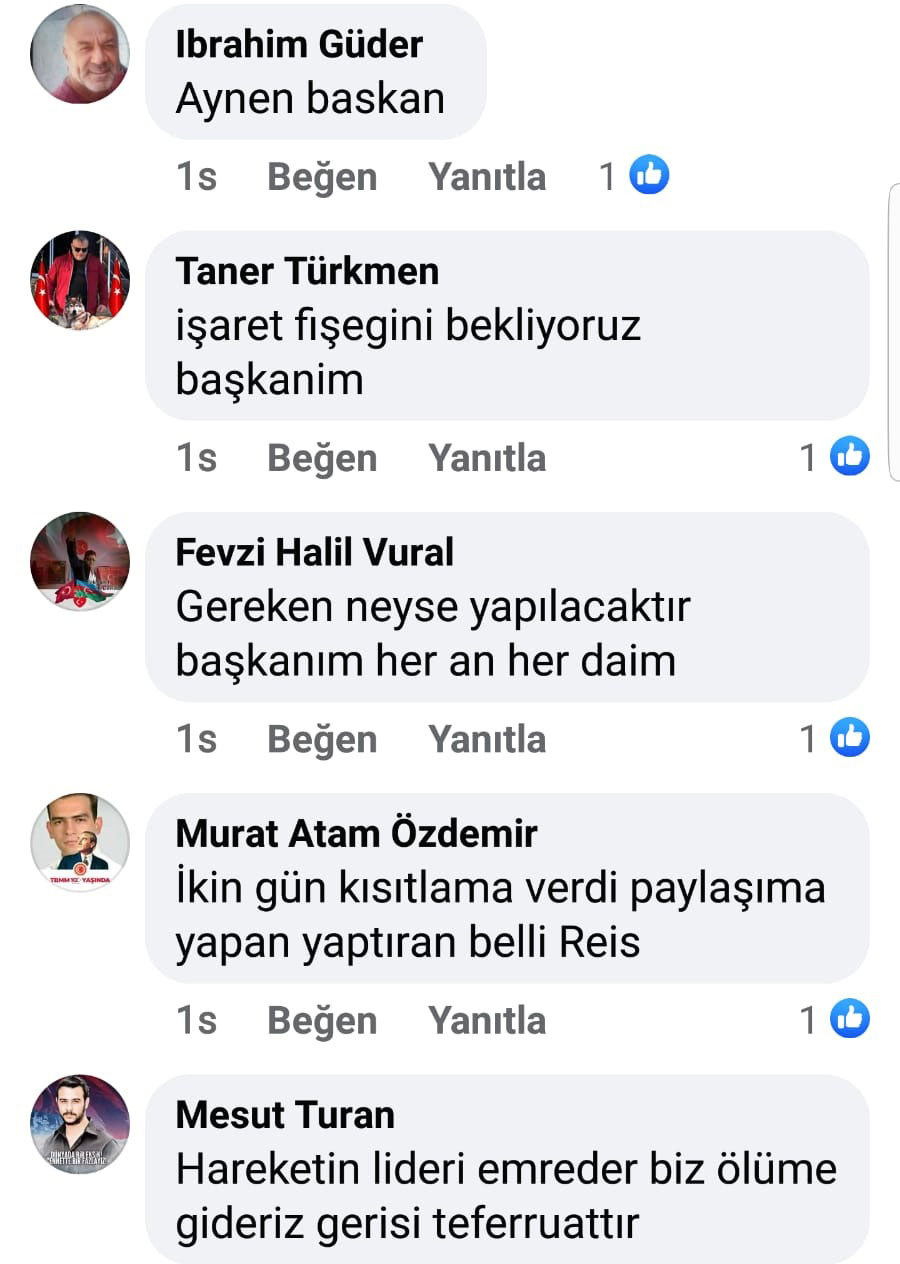900x1264 pixels.
Task: Reply to Ibrahim Güder's comment via Yanıtla
Action: [x=487, y=177]
